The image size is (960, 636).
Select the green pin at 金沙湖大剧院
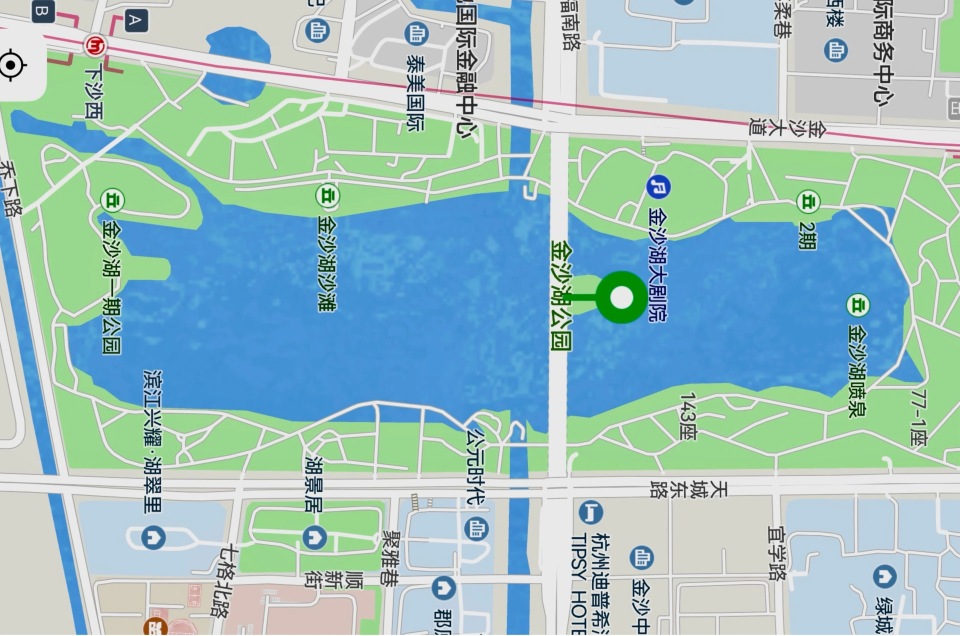(x=621, y=298)
